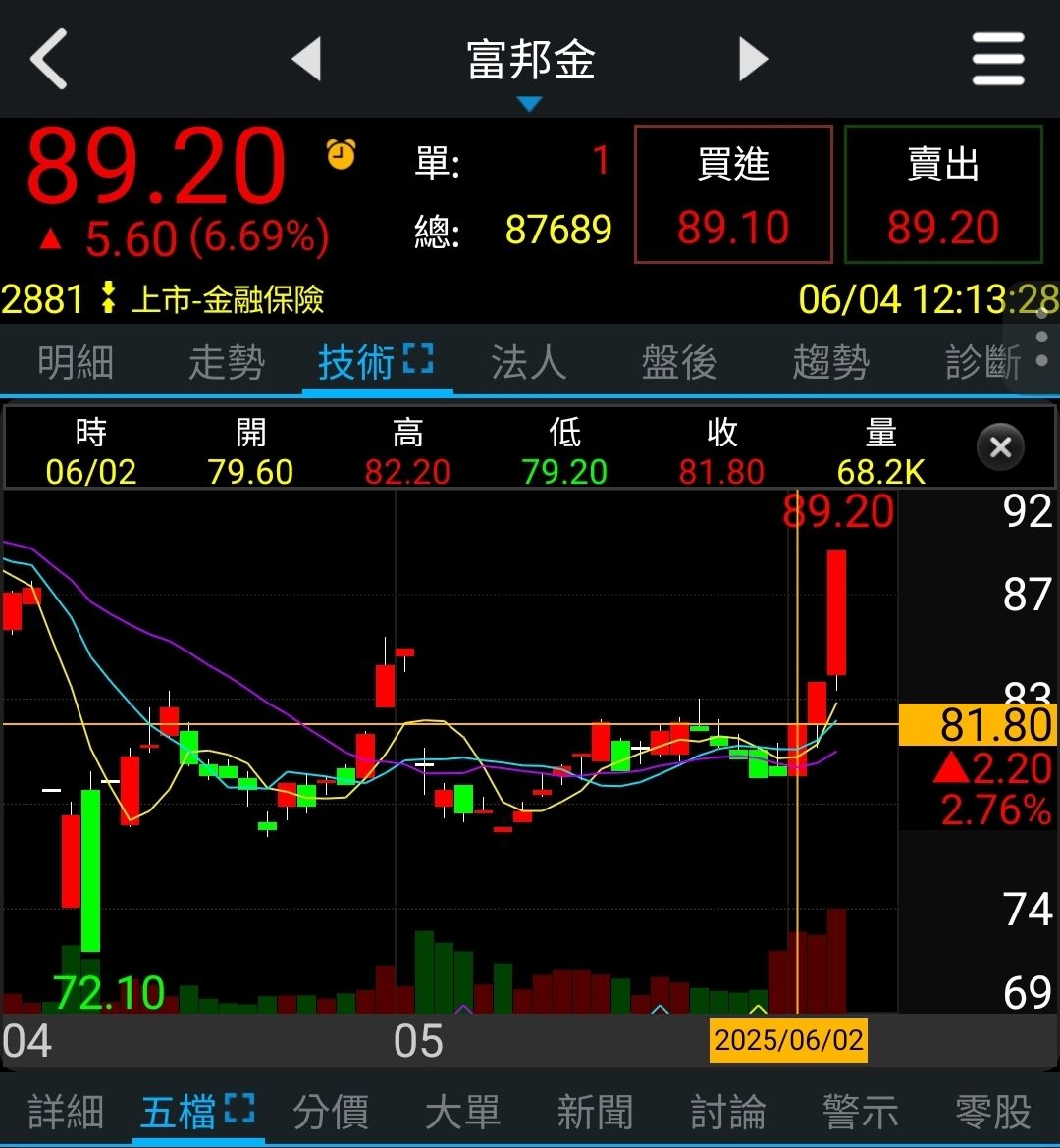
Task: Switch to the 明細 tab
Action: pyautogui.click(x=76, y=363)
